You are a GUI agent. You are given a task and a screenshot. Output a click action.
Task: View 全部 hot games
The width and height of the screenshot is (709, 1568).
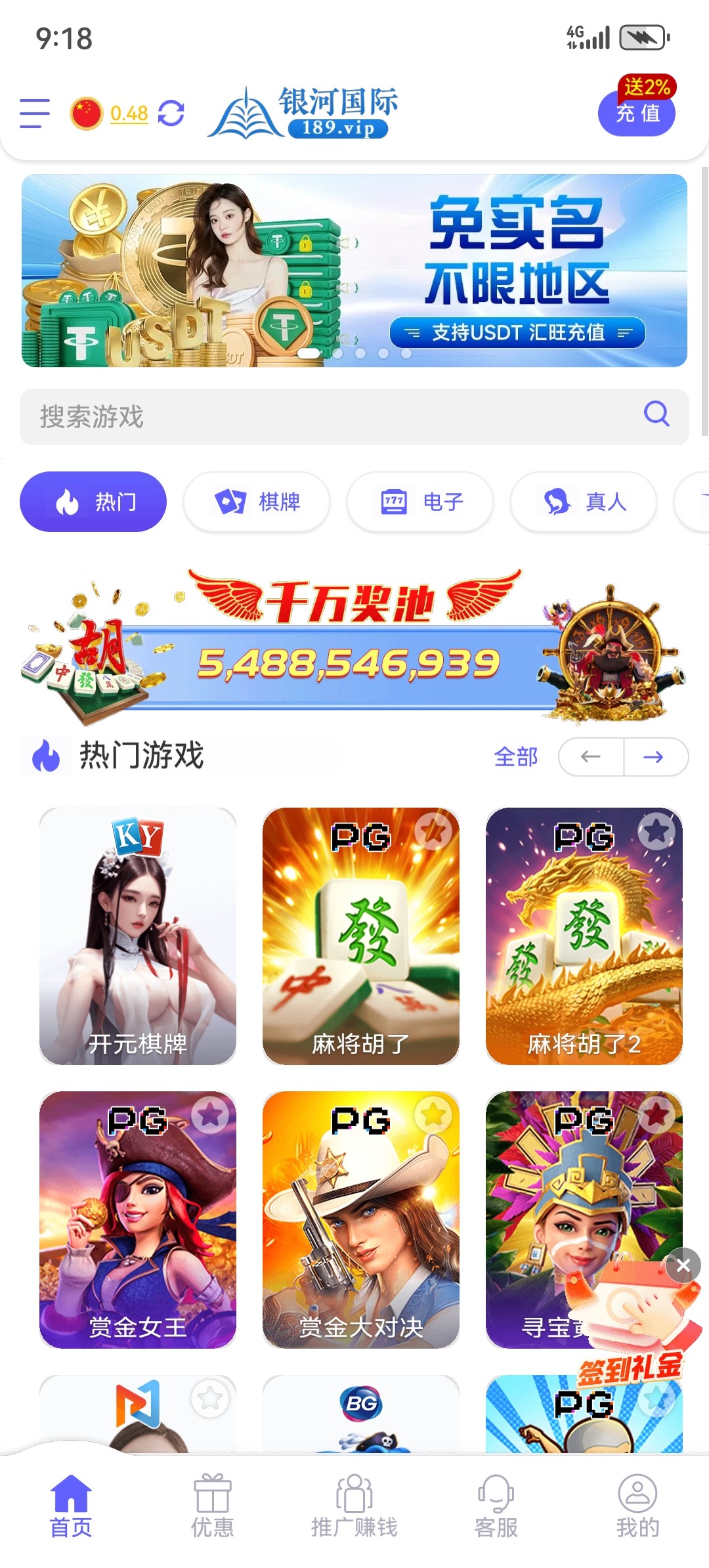(515, 757)
